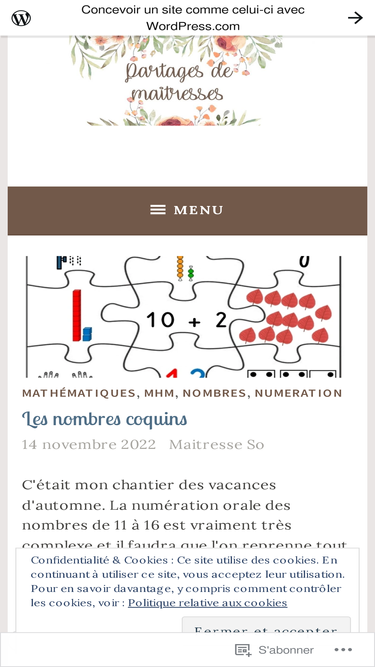Tap the WordPress logo icon
Viewport: 375px width, 667px height.
(x=21, y=18)
